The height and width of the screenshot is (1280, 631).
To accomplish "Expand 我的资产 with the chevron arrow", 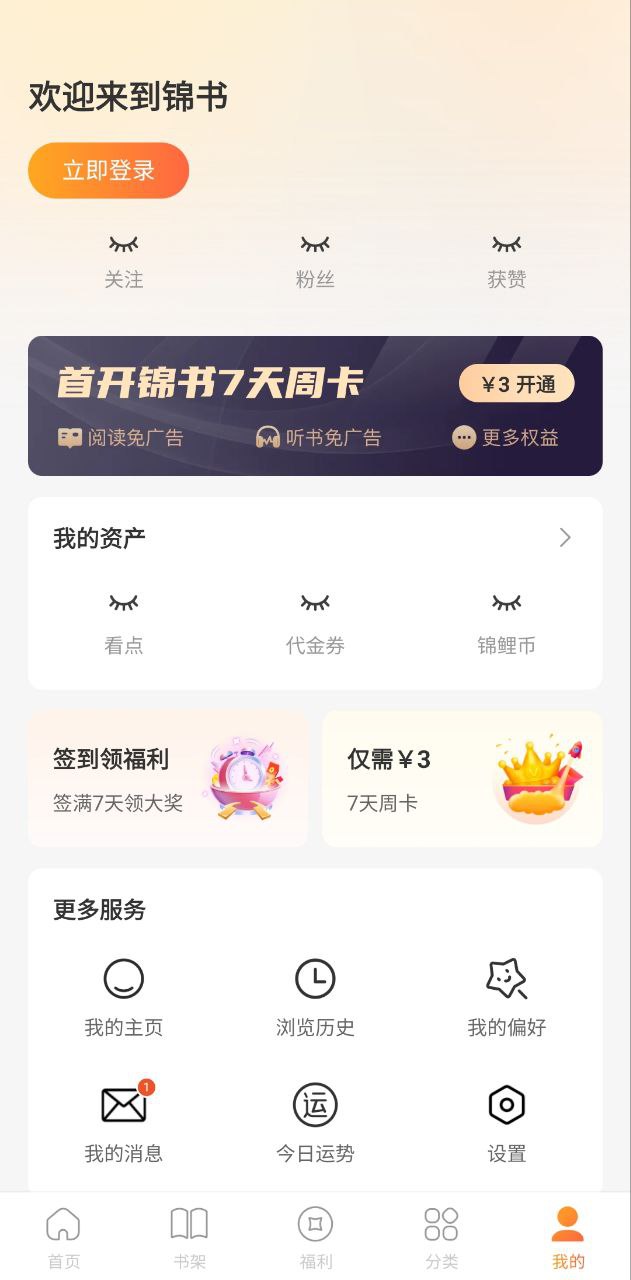I will click(565, 538).
